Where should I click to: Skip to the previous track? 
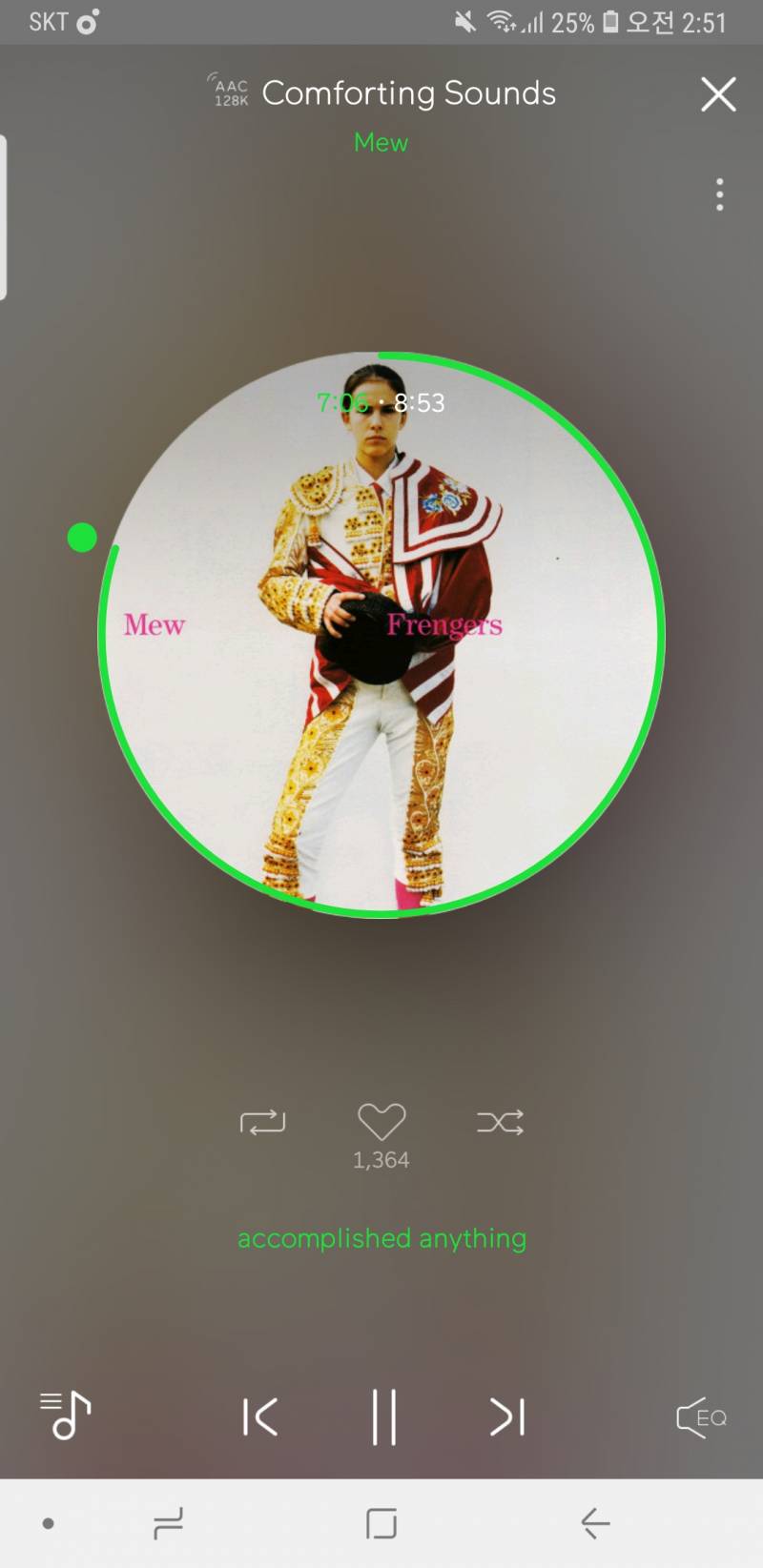pyautogui.click(x=259, y=1416)
